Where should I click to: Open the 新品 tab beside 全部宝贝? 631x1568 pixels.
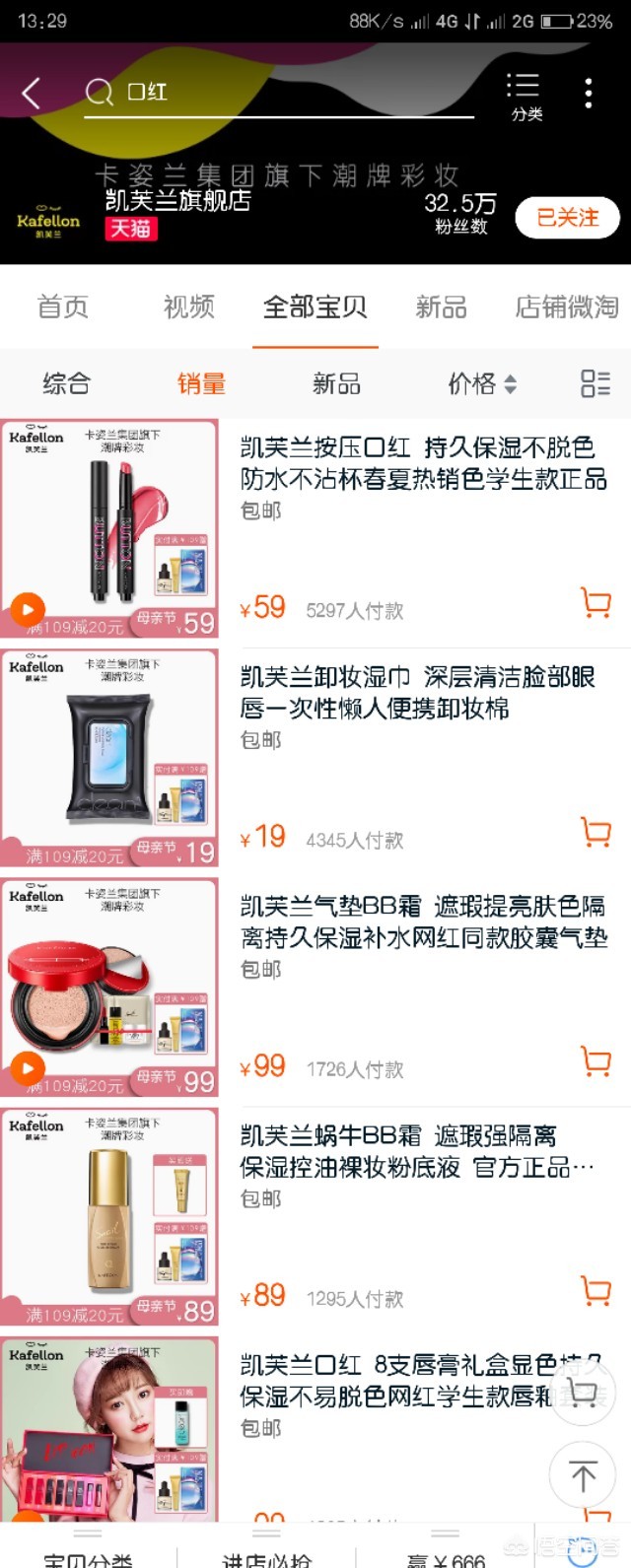[x=441, y=307]
